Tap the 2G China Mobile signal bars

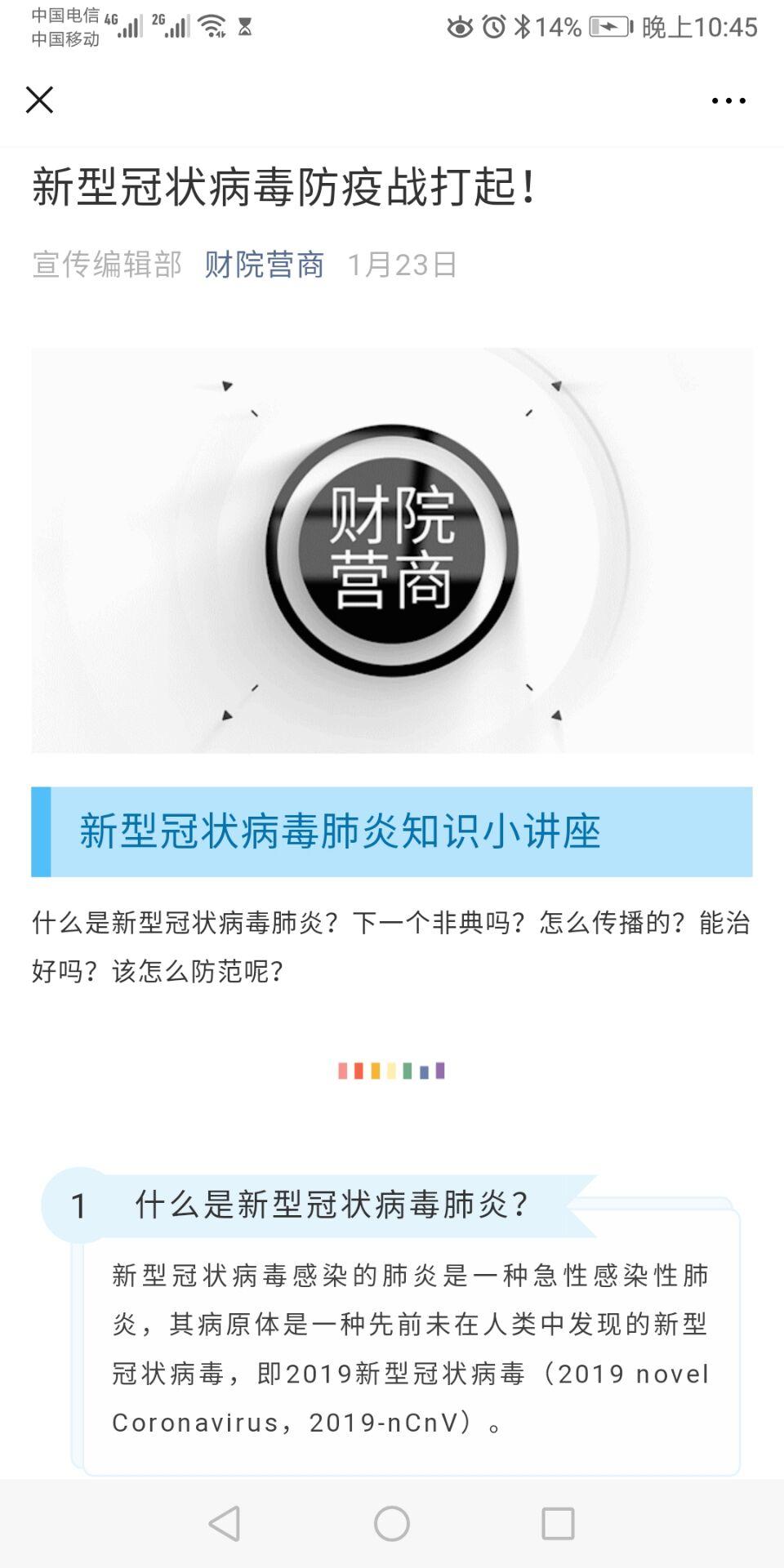[x=178, y=28]
